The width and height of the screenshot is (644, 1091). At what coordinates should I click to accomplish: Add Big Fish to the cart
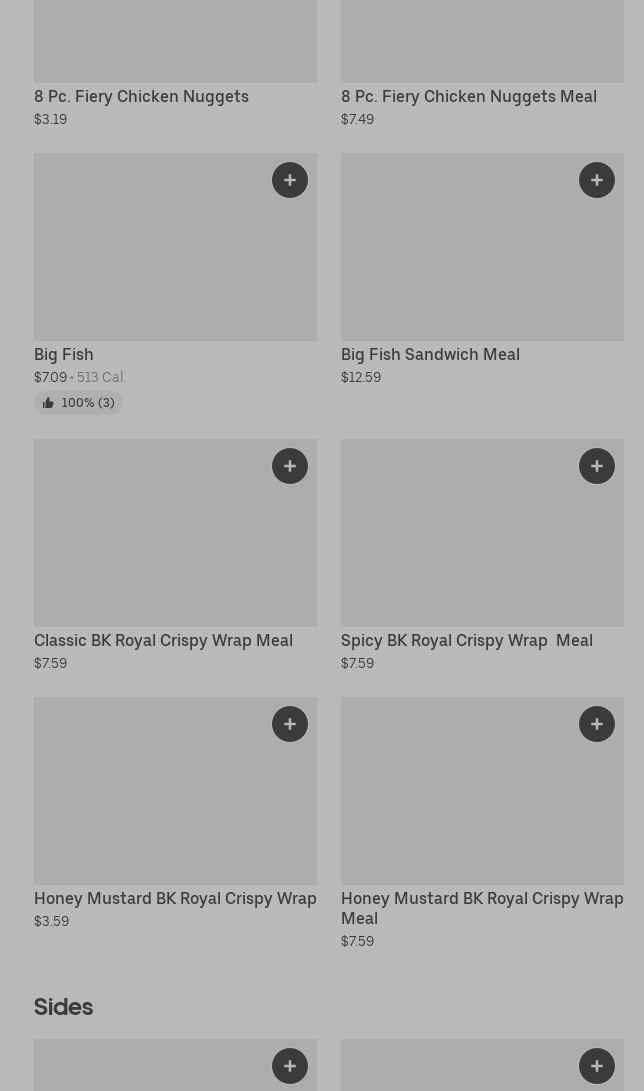coord(290,180)
